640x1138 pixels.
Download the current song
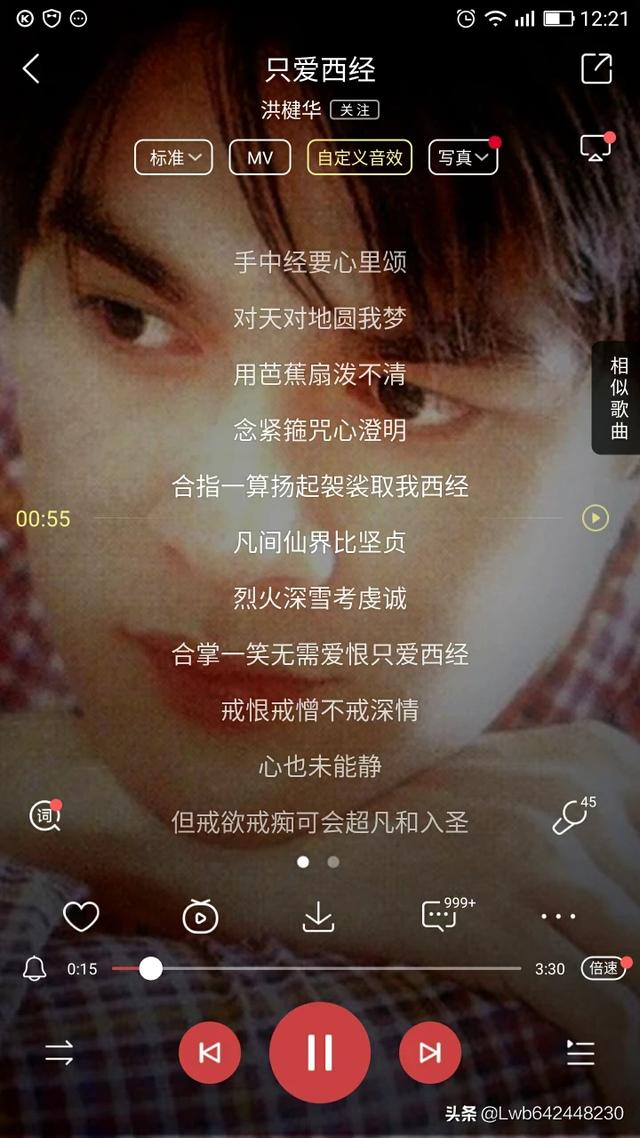(318, 916)
